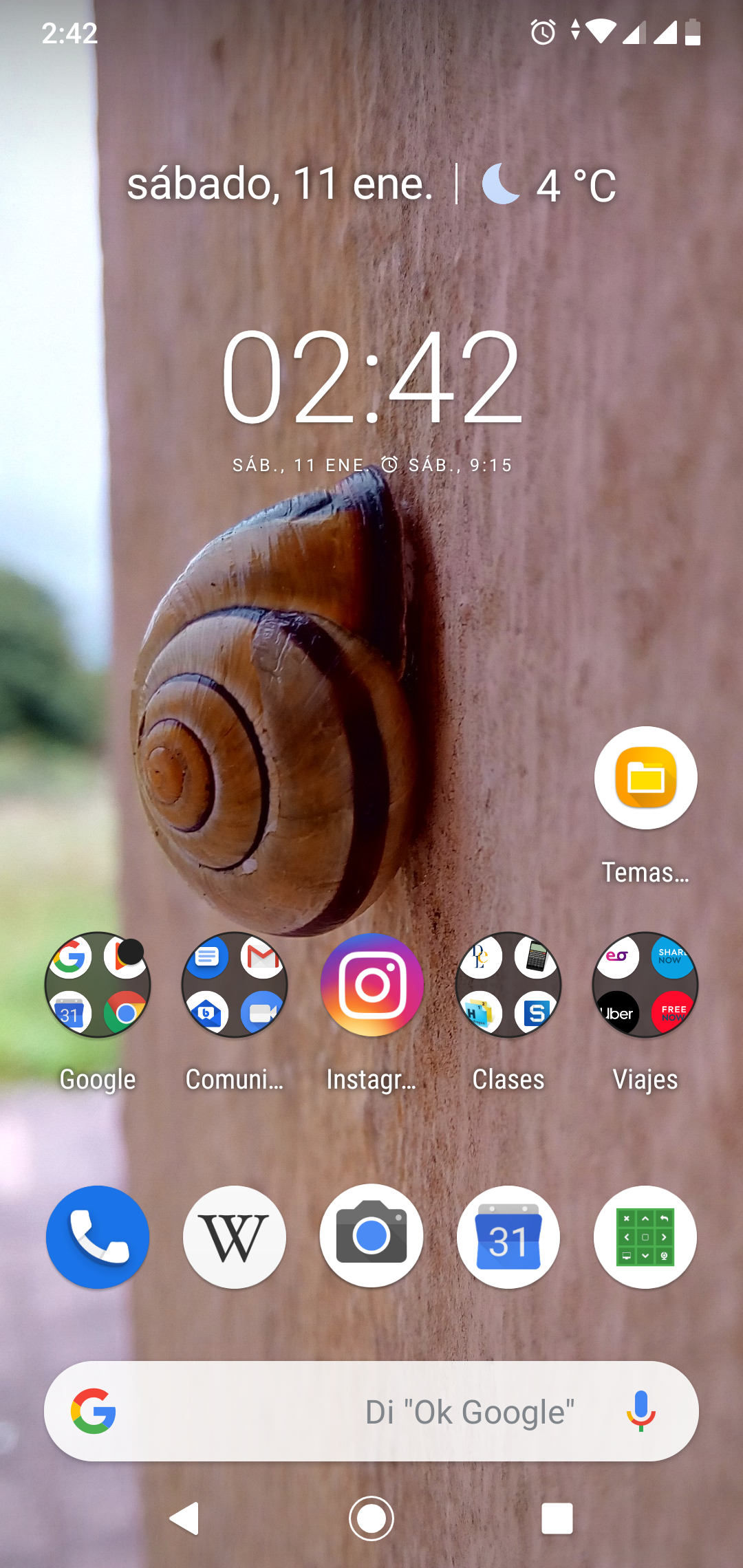This screenshot has height=1568, width=743.
Task: Open the 02:42 clock widget
Action: (371, 377)
